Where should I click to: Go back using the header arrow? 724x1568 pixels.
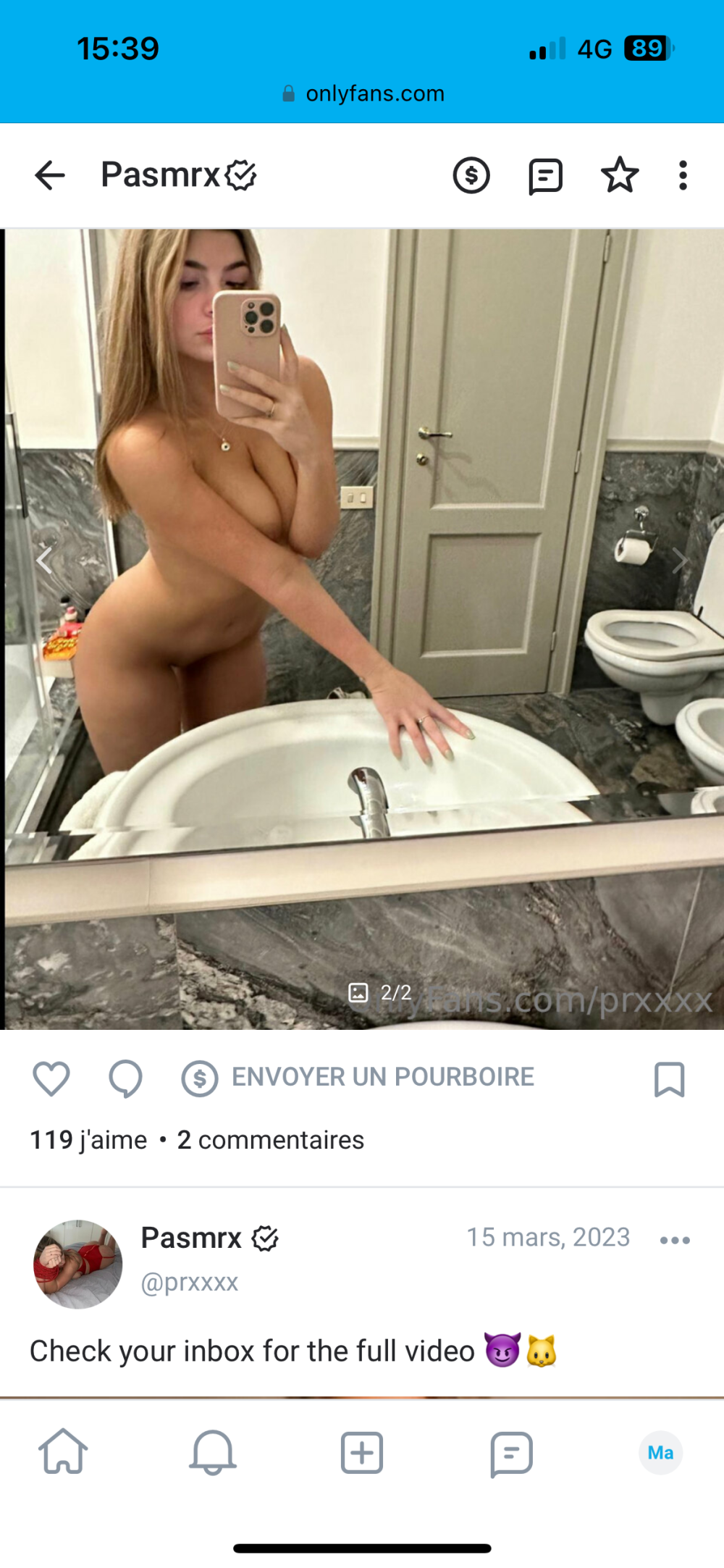[50, 175]
